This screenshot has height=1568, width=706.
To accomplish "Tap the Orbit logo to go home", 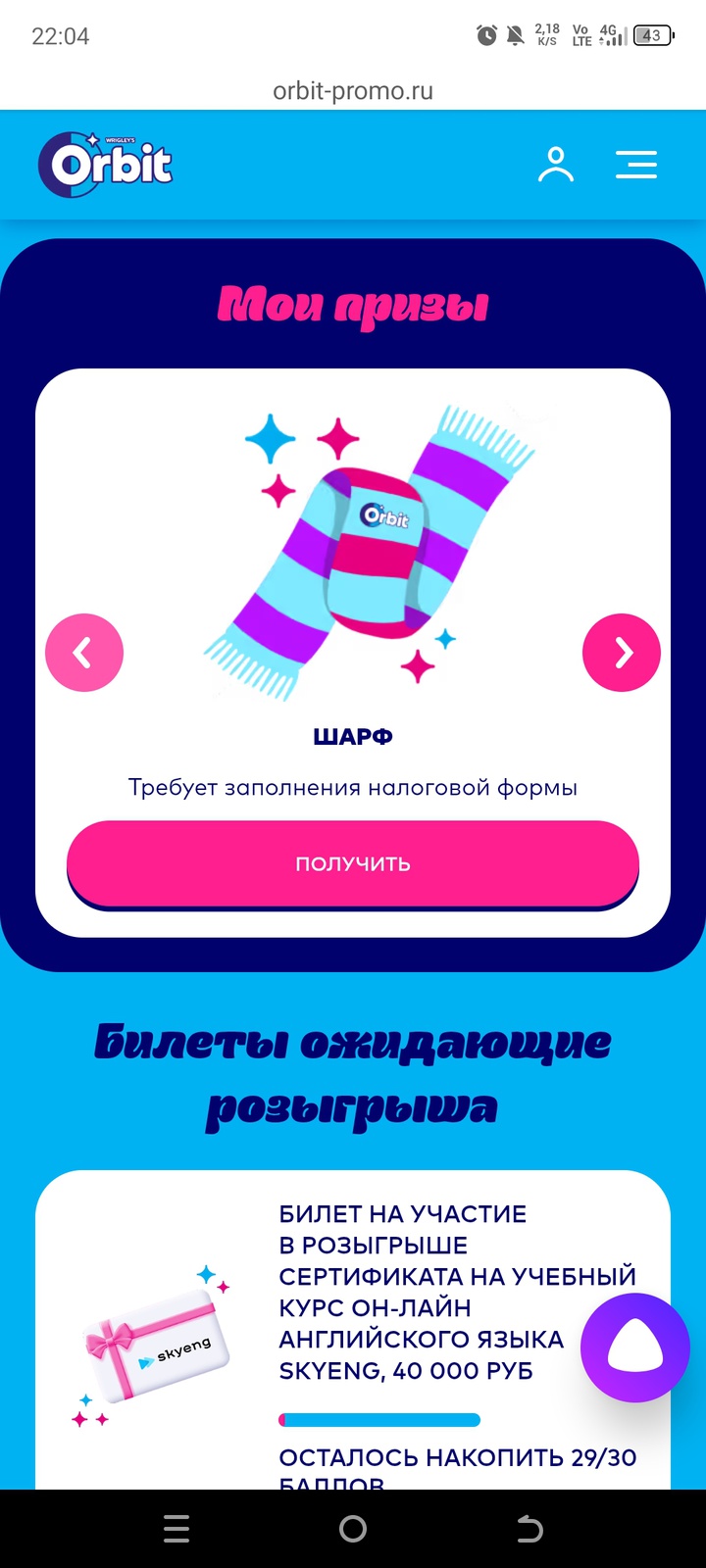I will 106,164.
